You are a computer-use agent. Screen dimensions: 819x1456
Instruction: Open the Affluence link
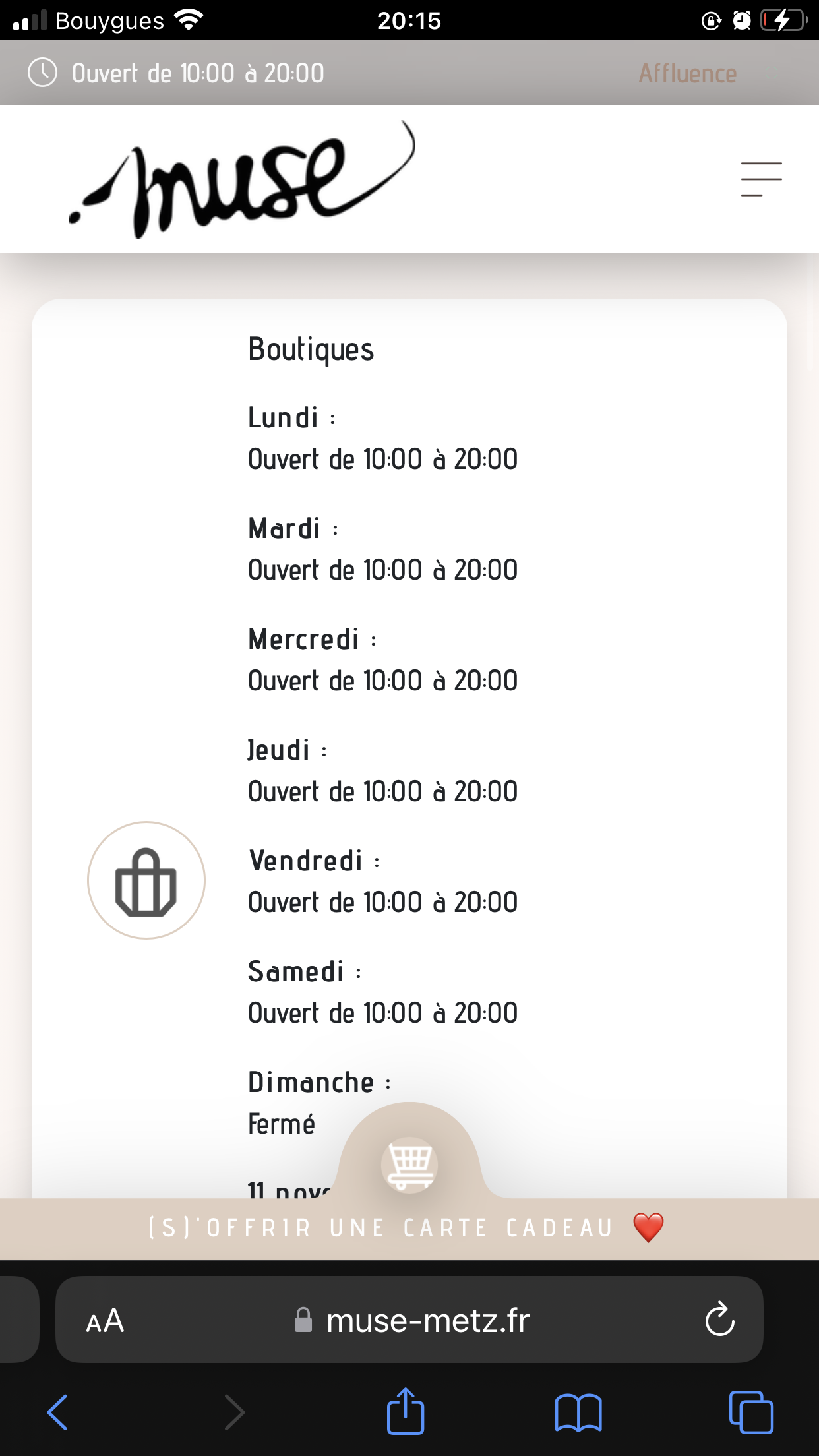click(x=687, y=73)
